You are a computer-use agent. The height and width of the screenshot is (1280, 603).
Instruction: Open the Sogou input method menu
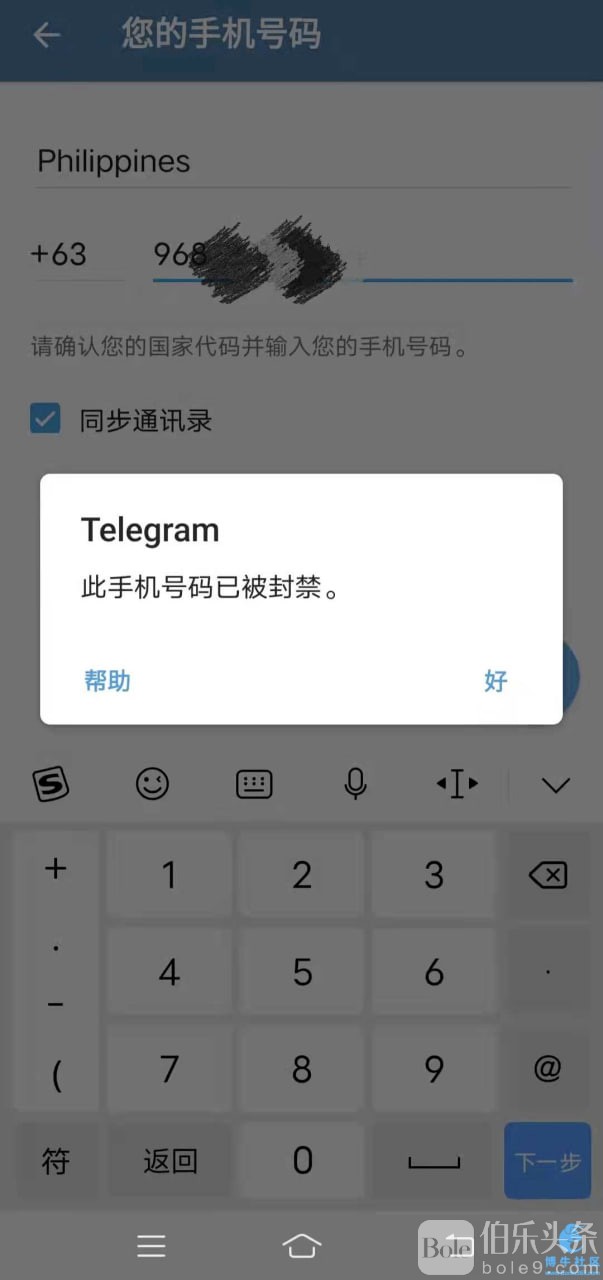pyautogui.click(x=51, y=784)
